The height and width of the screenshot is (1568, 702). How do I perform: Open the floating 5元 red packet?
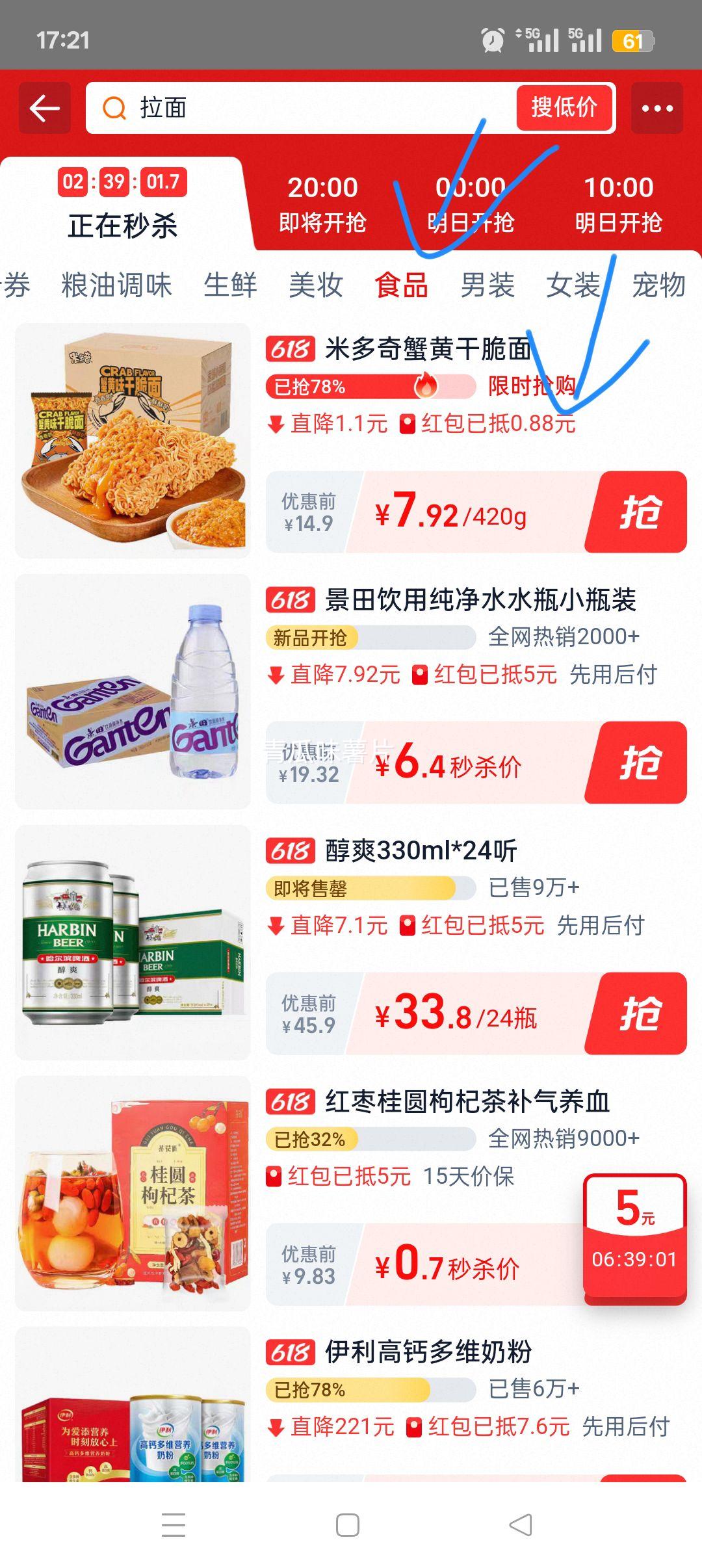[x=634, y=1236]
